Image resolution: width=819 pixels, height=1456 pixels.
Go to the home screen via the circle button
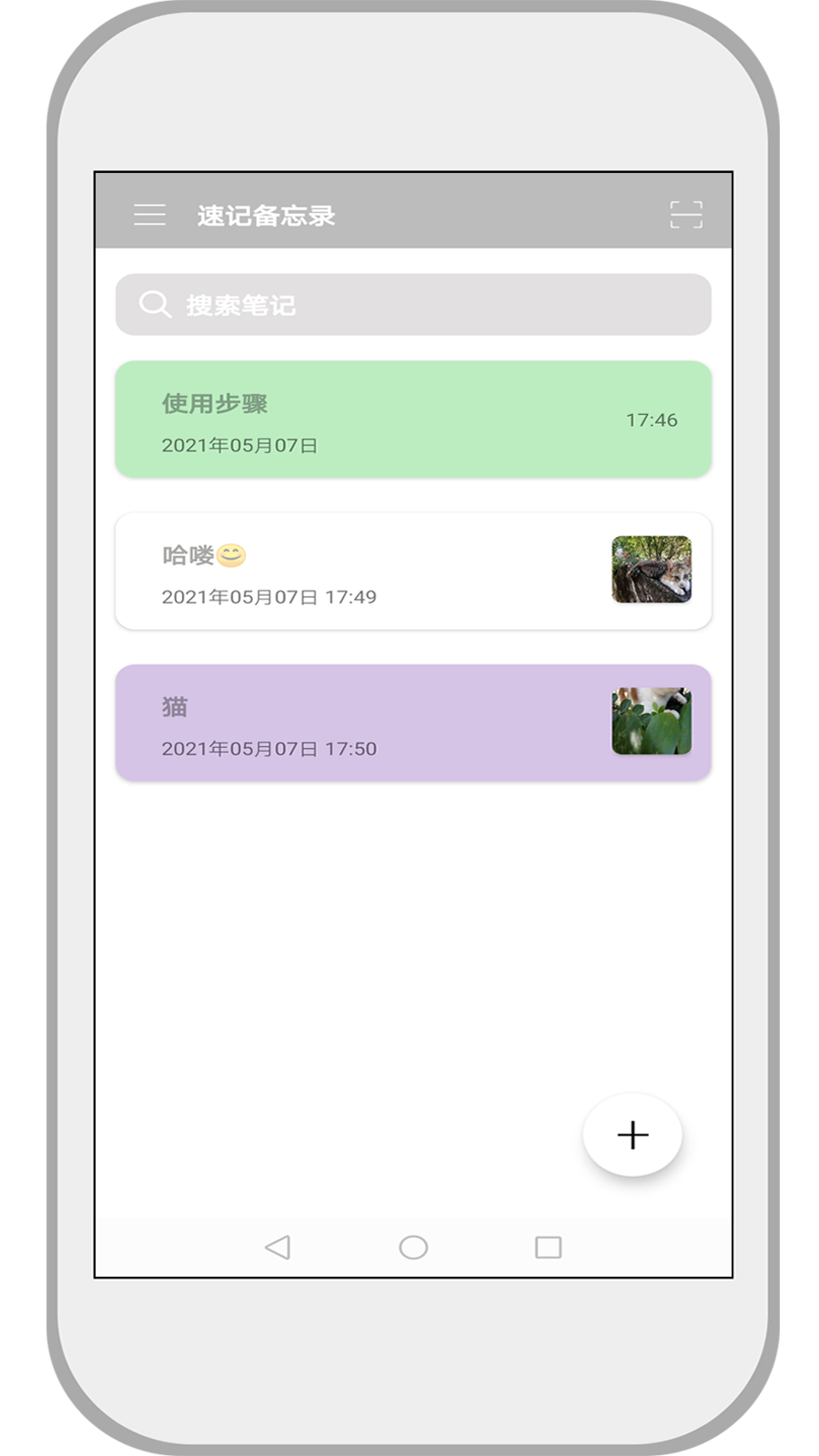(x=413, y=1247)
